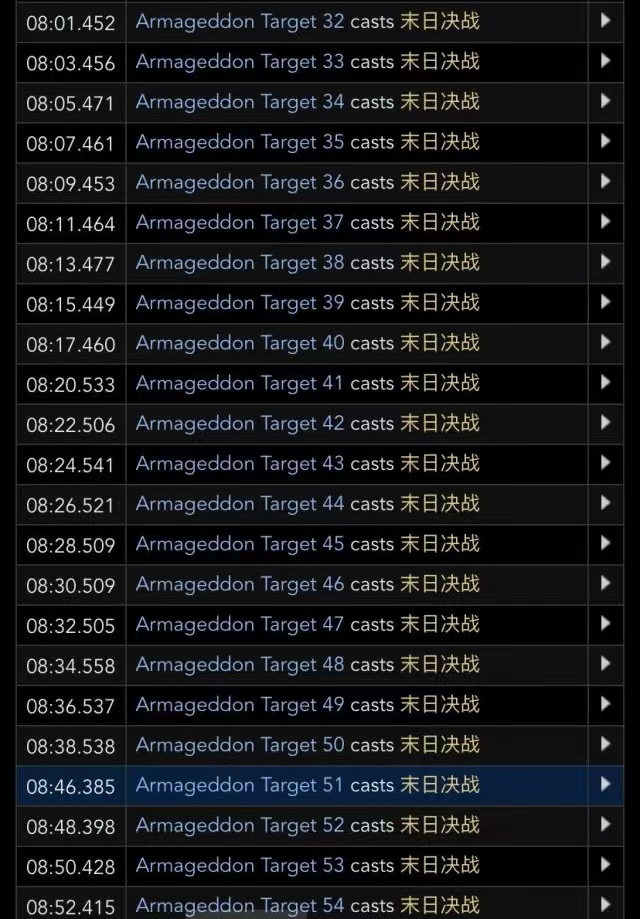The image size is (640, 919).
Task: Expand the Armageddon Target 53 event arrow
Action: point(605,866)
